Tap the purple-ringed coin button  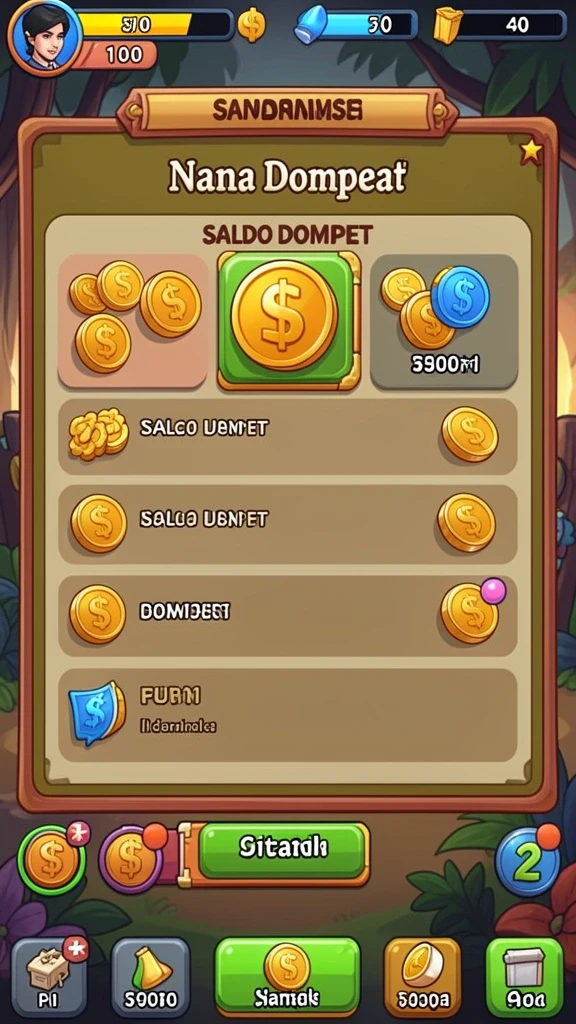point(132,860)
